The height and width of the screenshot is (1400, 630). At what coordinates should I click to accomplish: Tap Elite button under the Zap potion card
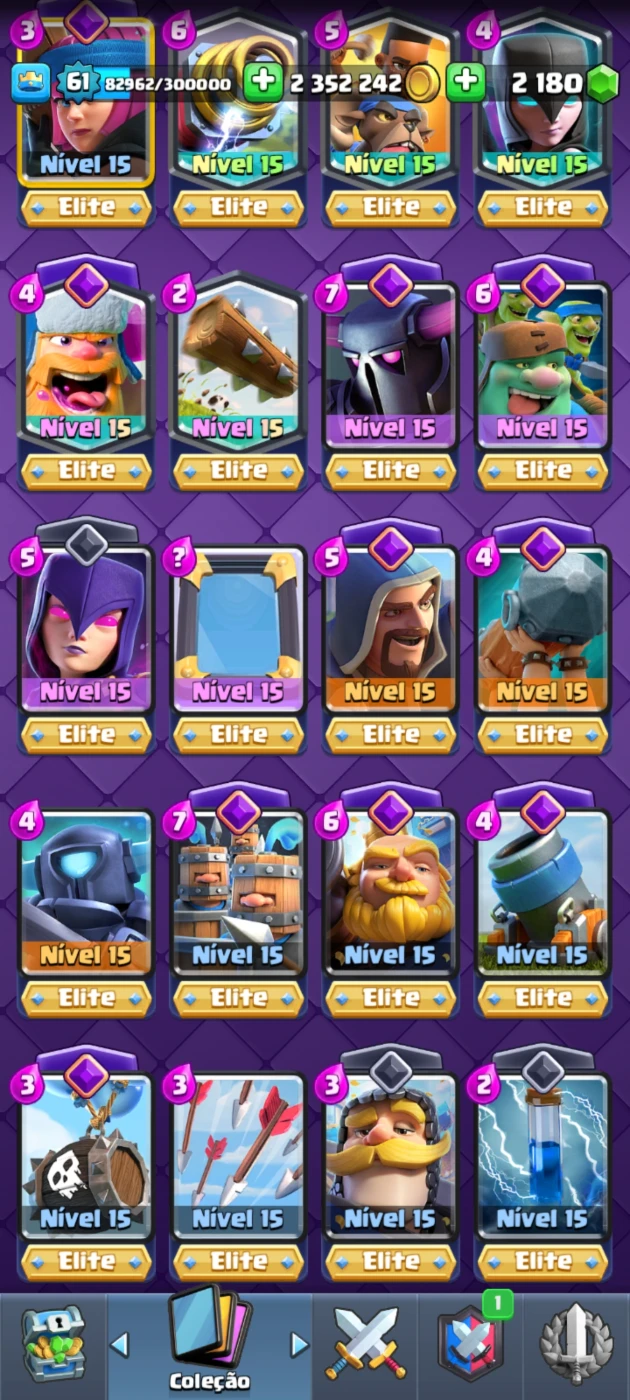pyautogui.click(x=542, y=1262)
